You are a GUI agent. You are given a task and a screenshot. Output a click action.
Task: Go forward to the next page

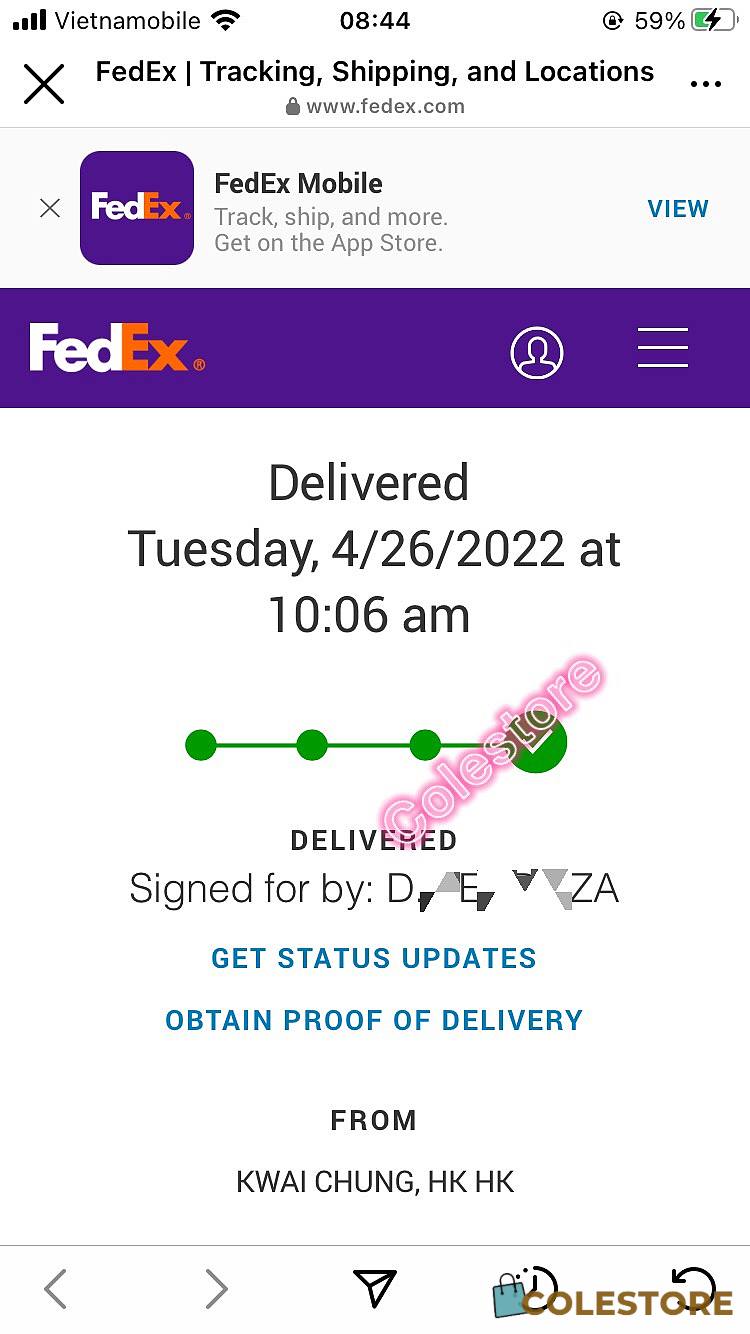216,1288
